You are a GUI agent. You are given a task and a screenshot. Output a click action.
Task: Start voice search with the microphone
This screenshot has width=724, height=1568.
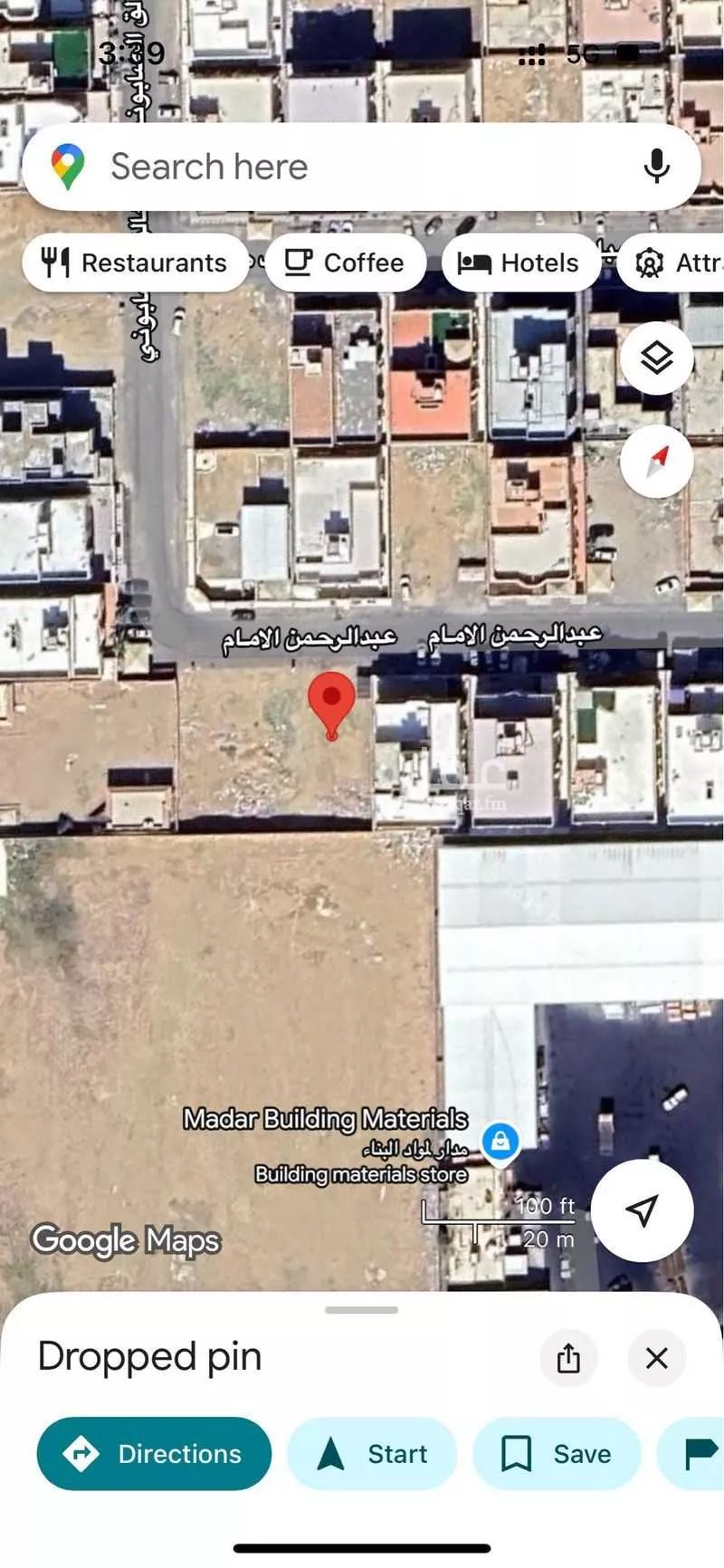click(x=656, y=167)
